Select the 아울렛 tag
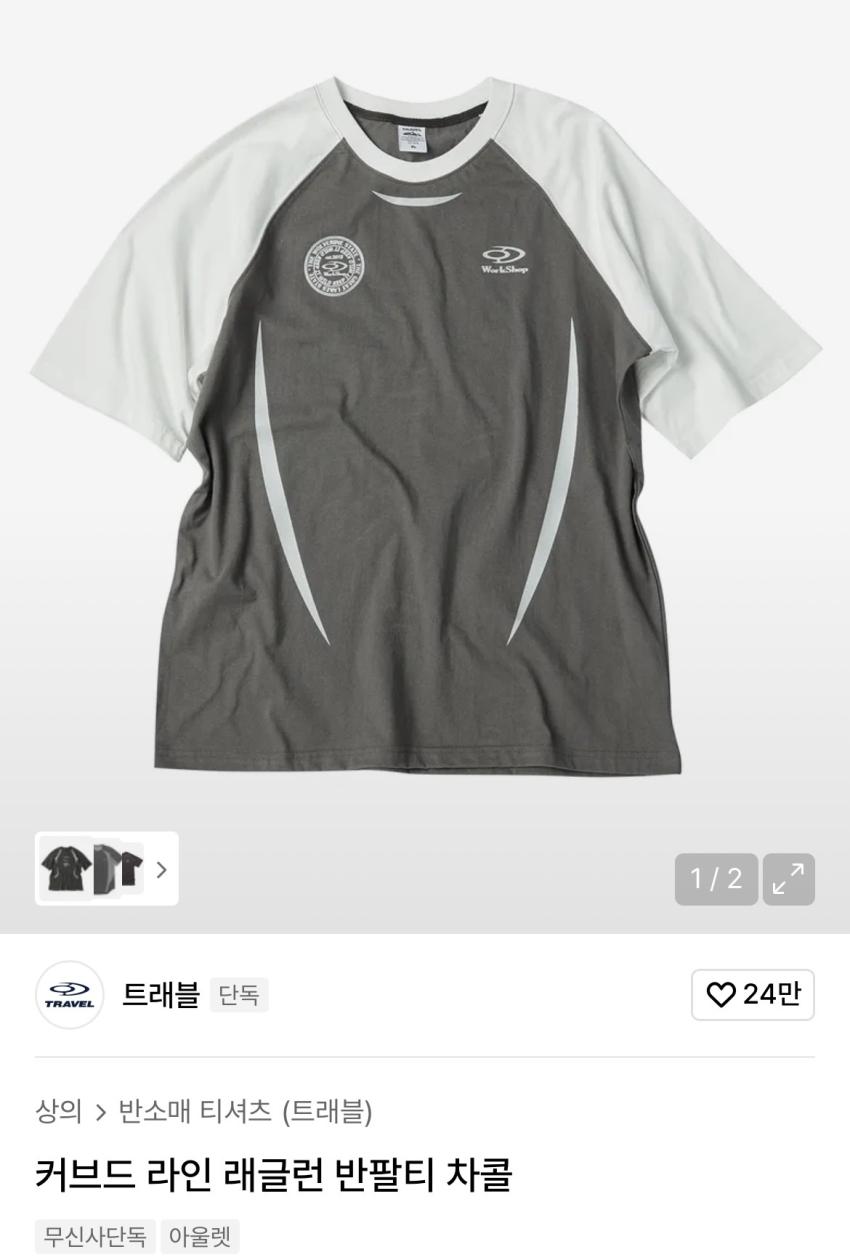The width and height of the screenshot is (850, 1260). [199, 1237]
